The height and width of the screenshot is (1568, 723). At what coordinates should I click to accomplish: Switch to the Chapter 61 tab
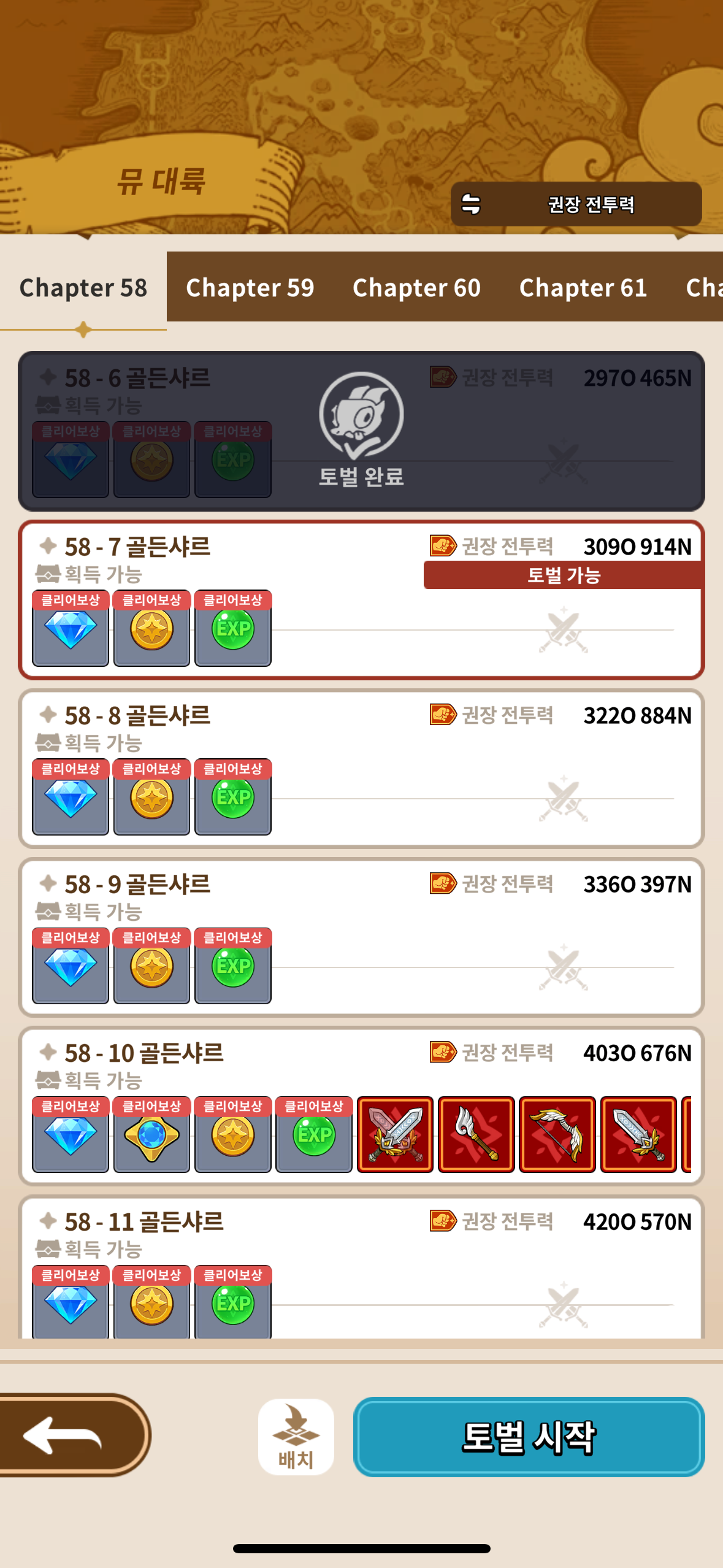tap(583, 287)
